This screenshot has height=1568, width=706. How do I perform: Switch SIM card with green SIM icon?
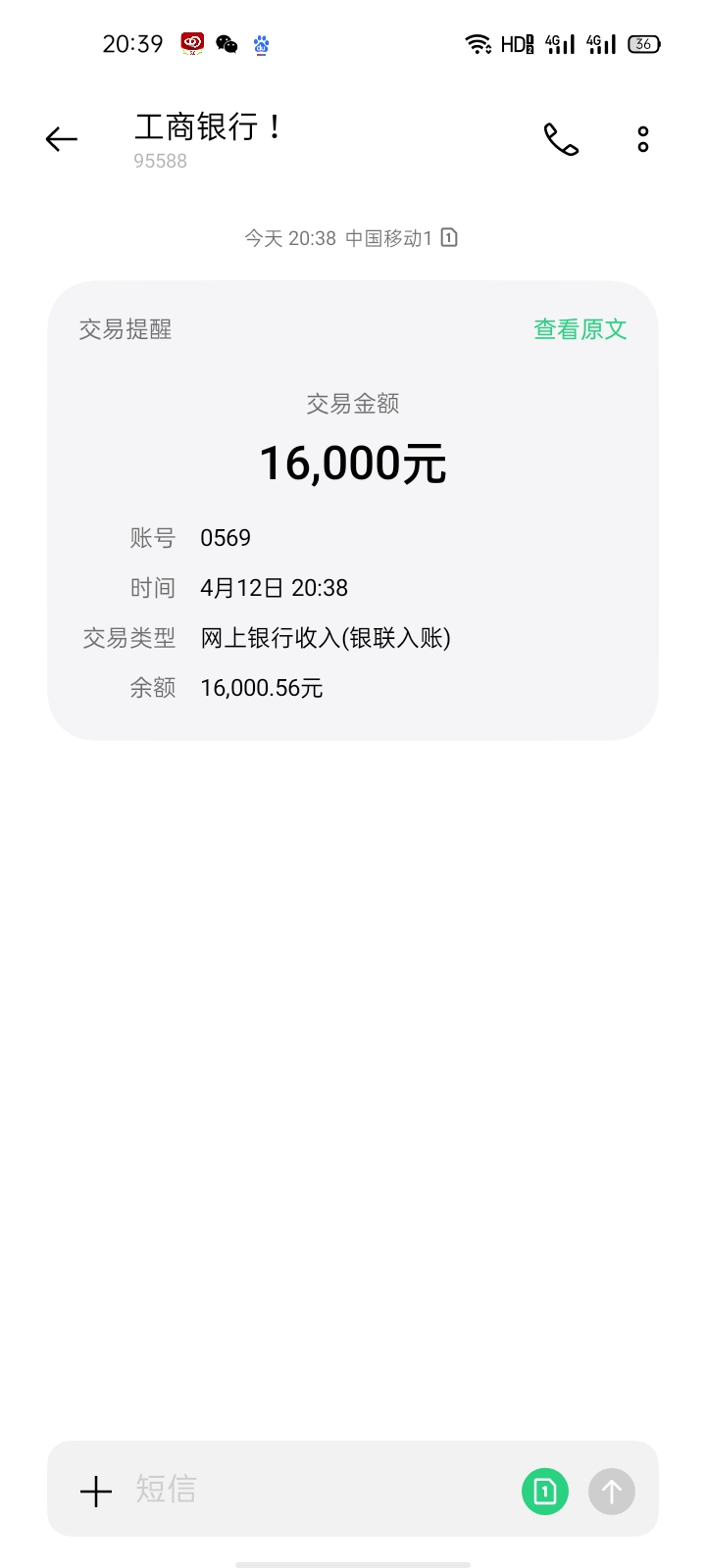pos(545,1492)
